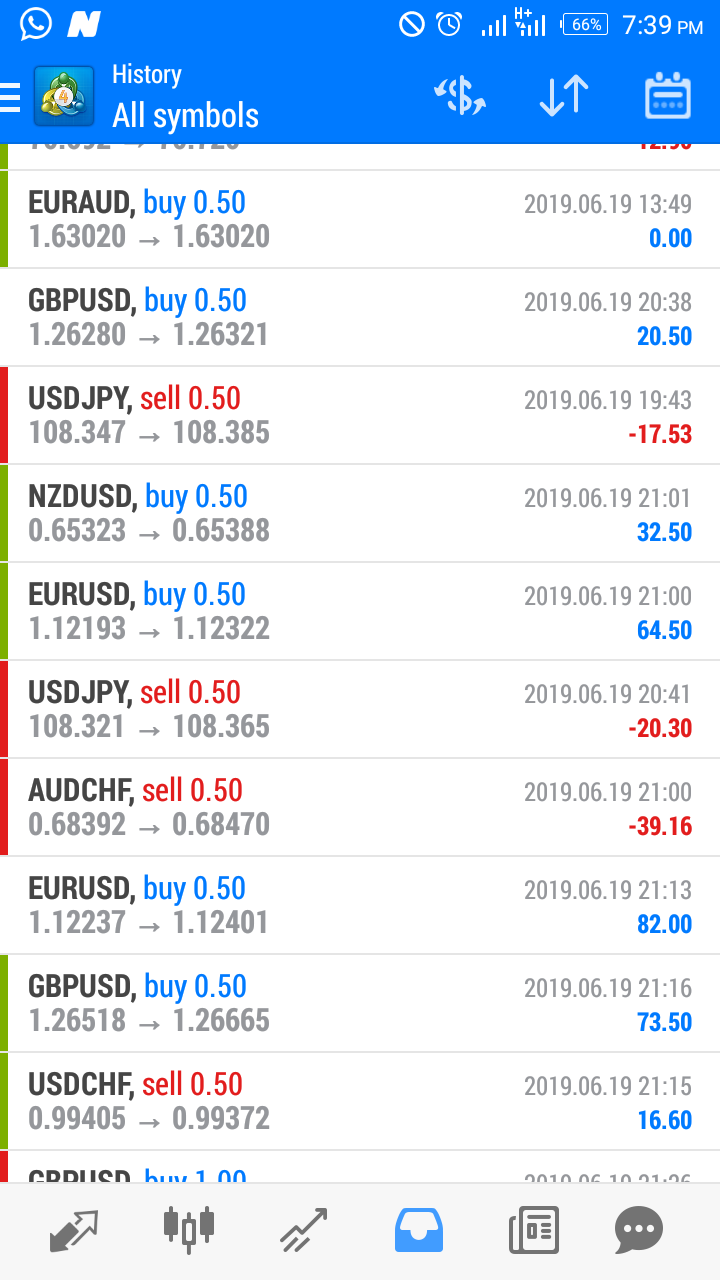Open the AUDCHF sell 0.50 trade

pos(360,808)
